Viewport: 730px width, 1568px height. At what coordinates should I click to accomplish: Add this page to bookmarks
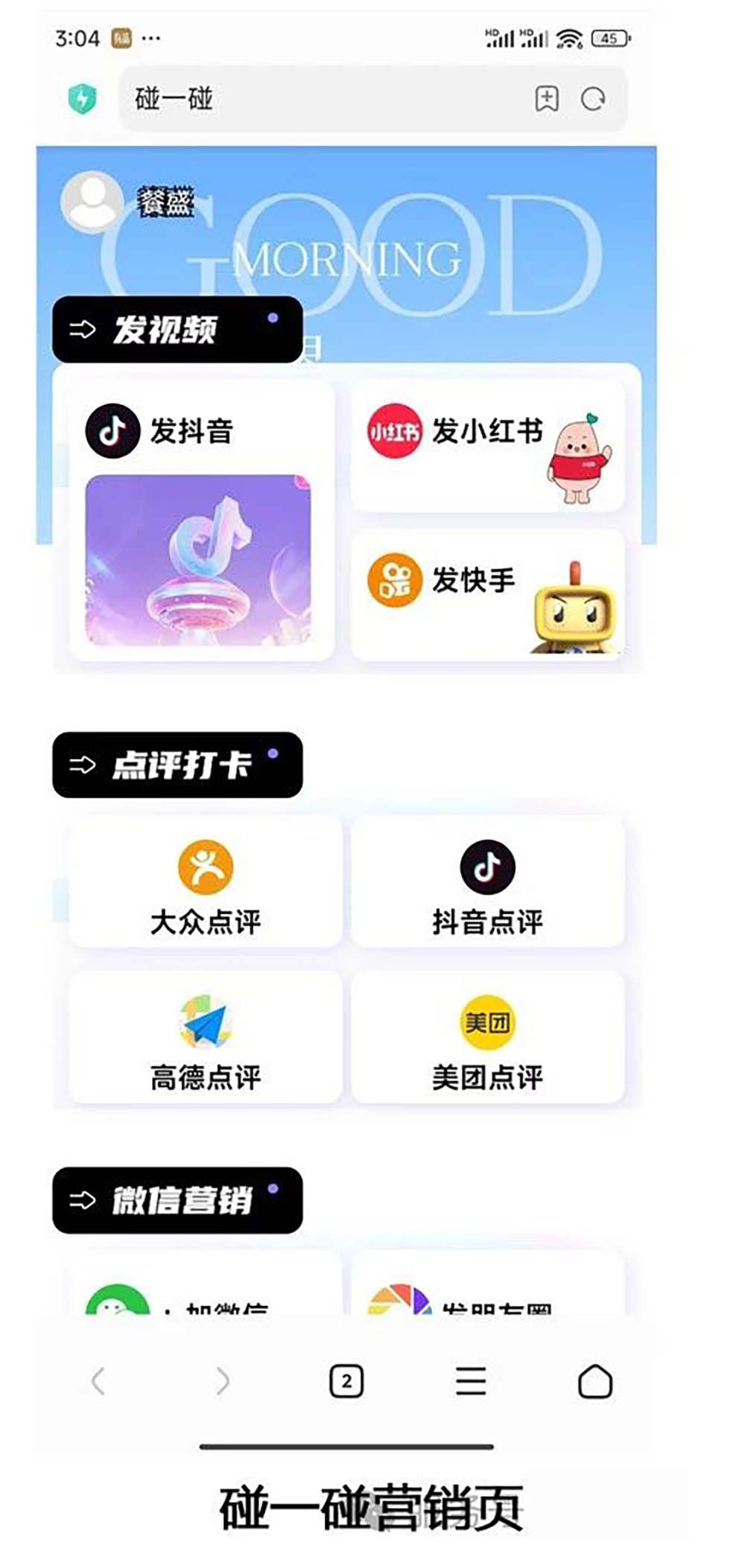tap(547, 98)
